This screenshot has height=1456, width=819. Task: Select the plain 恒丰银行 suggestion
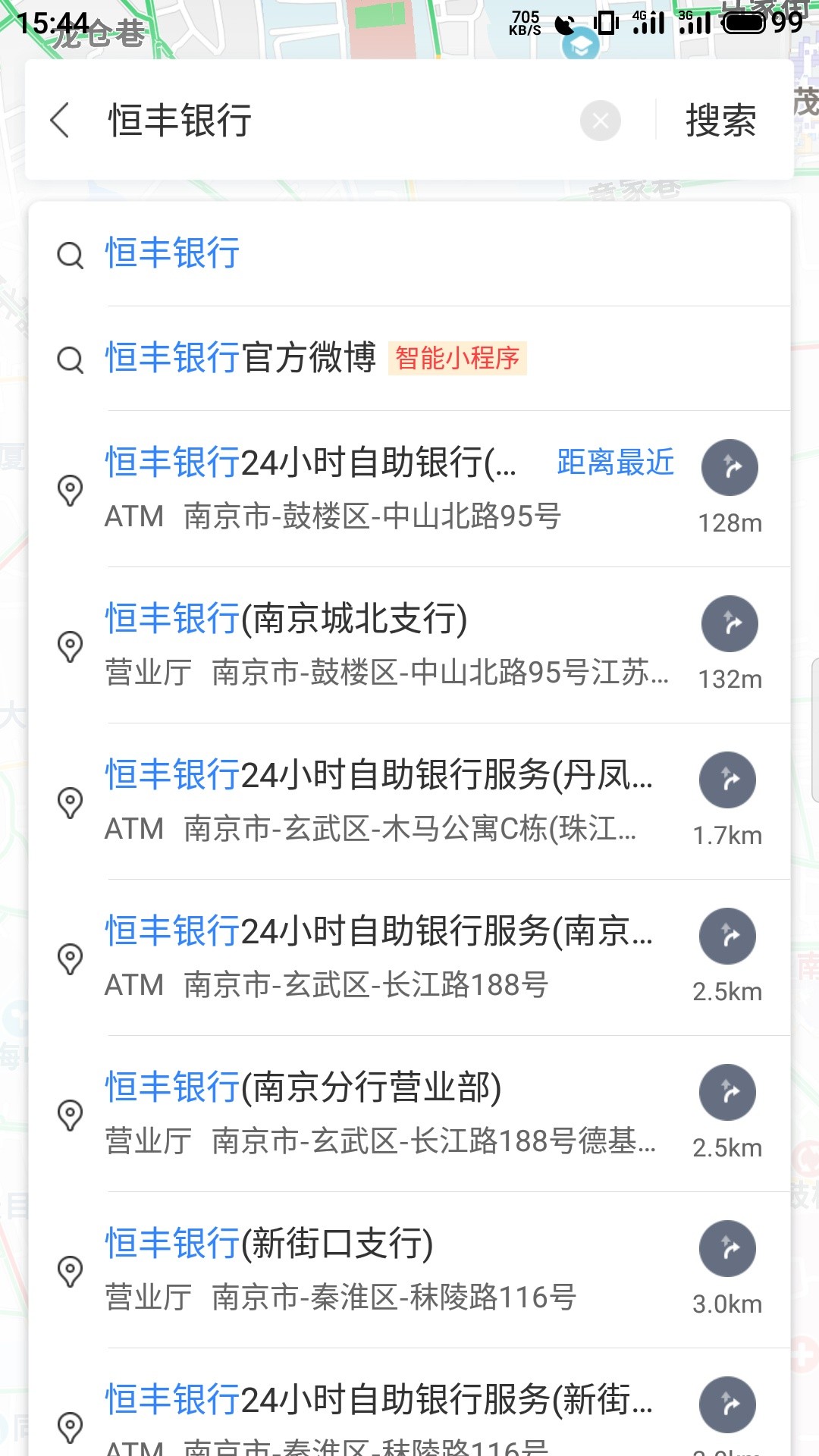[409, 254]
